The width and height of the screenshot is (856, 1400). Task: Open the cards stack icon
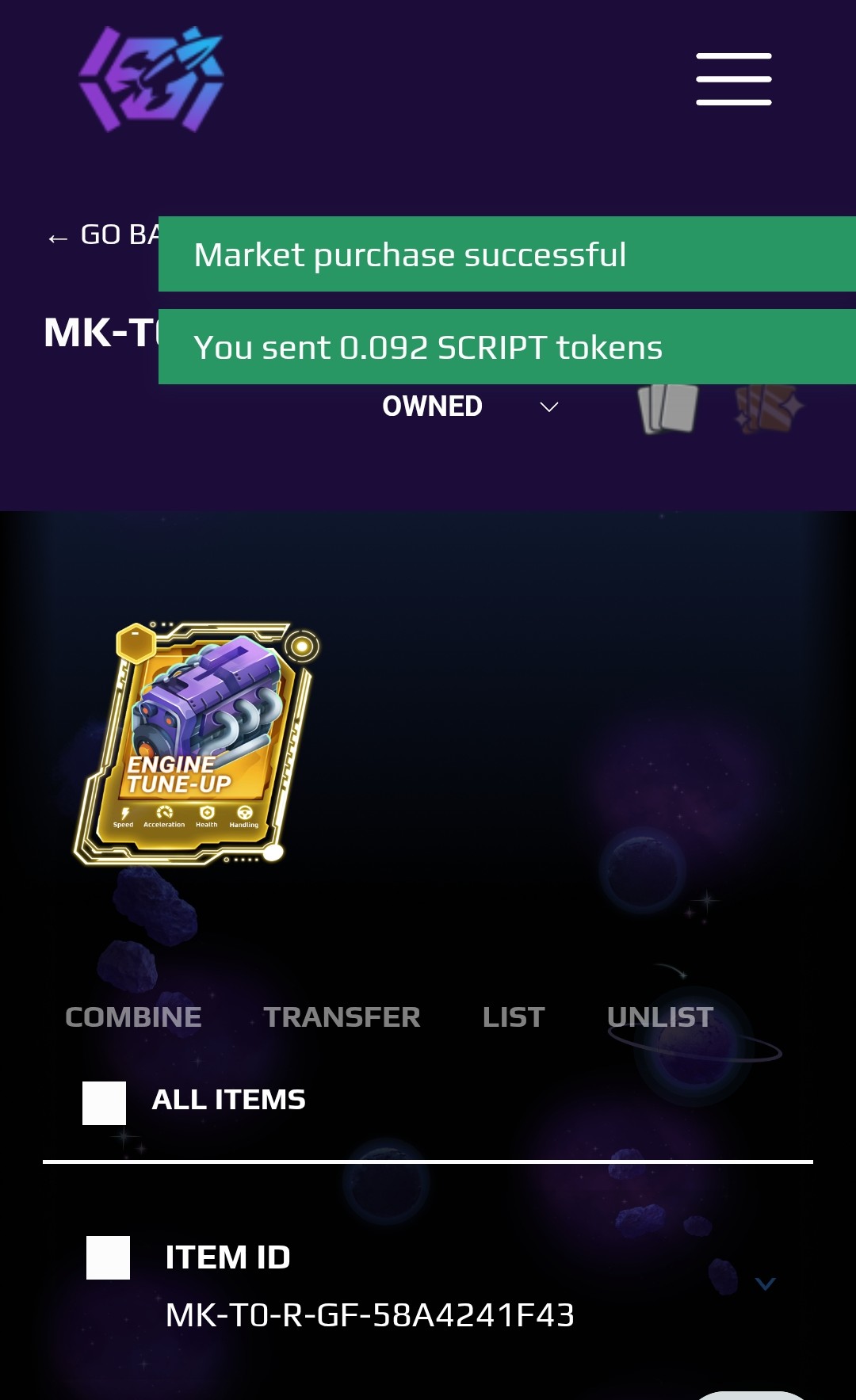668,407
